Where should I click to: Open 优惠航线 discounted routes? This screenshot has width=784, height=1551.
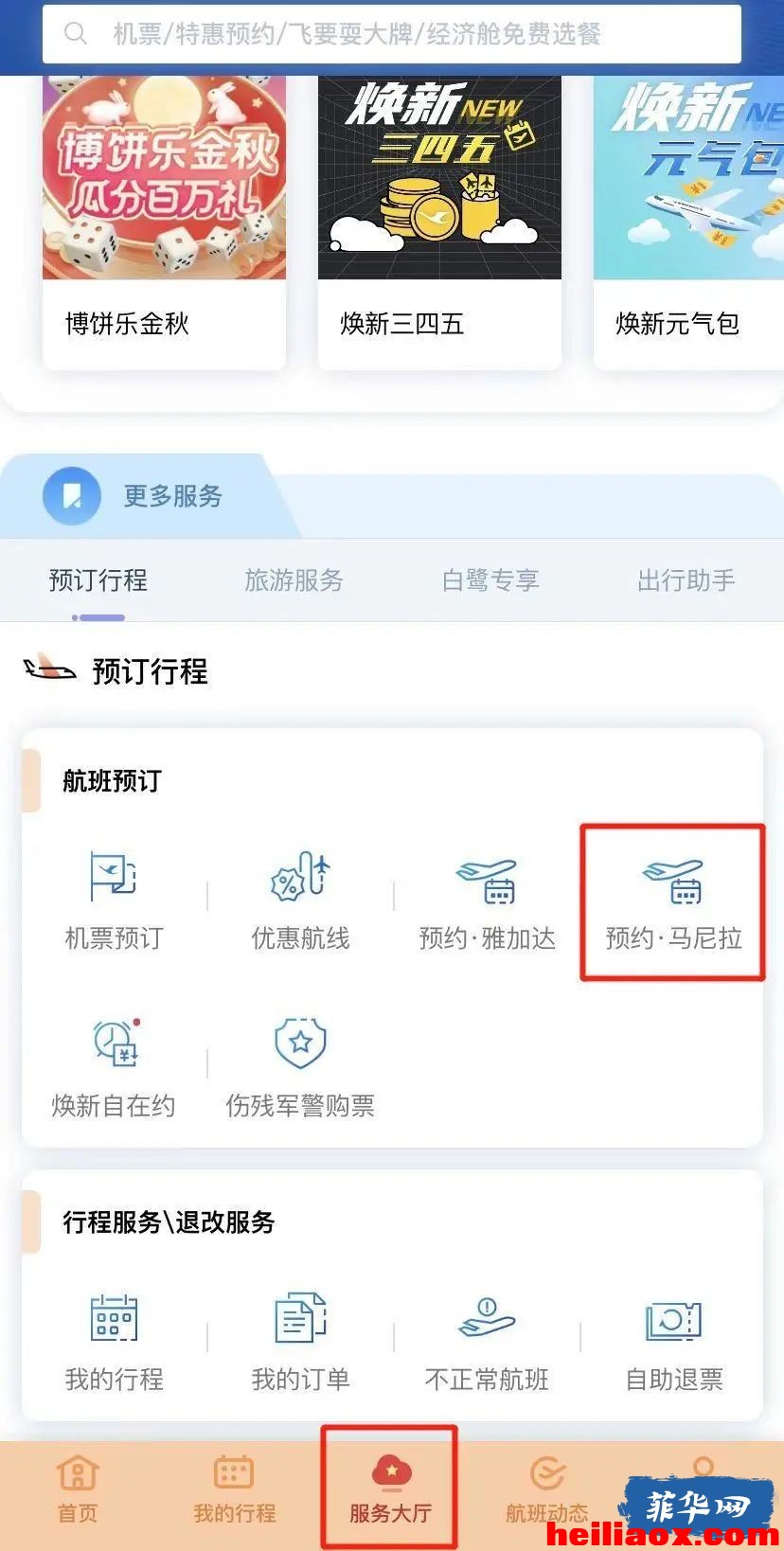(300, 900)
